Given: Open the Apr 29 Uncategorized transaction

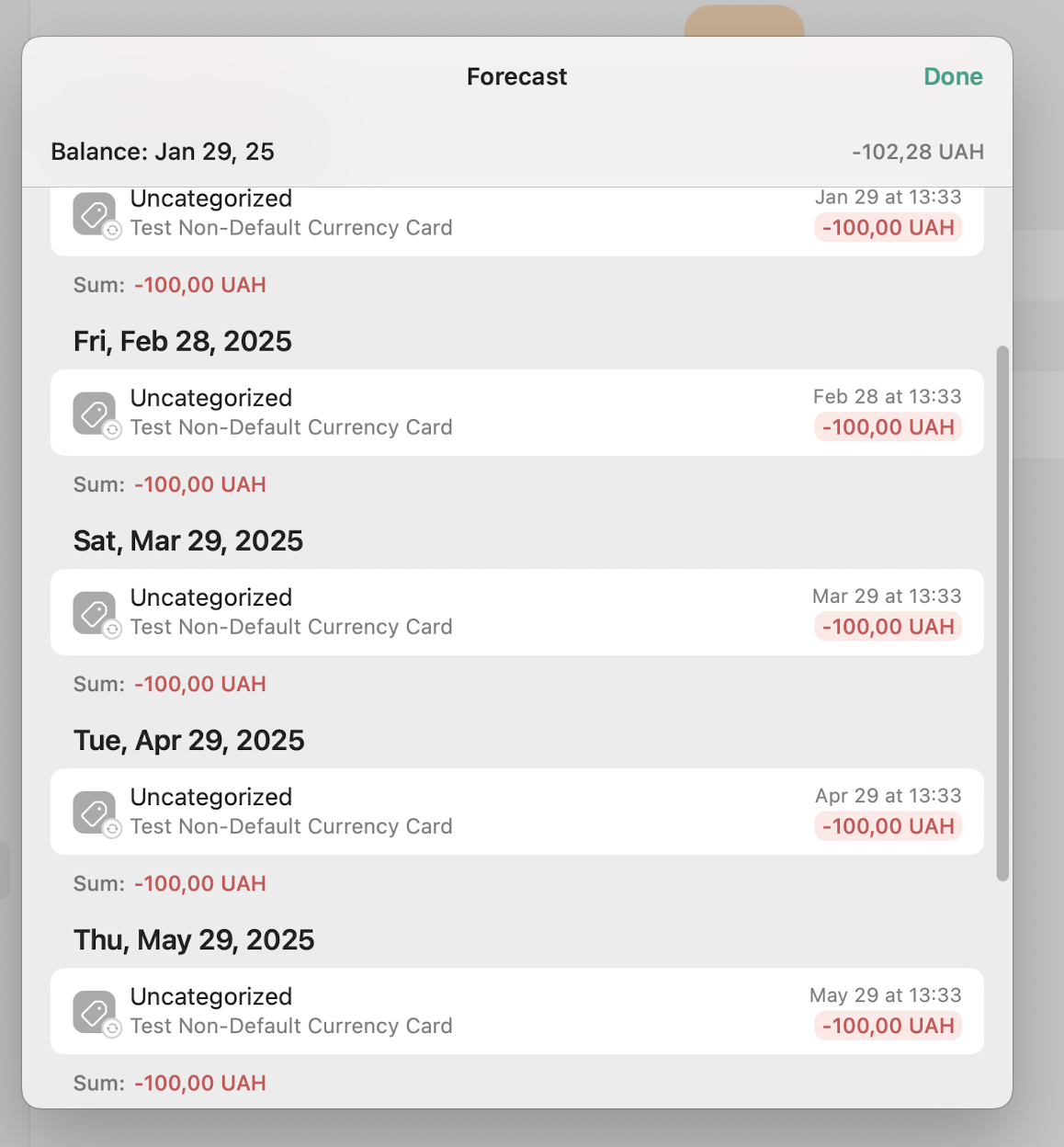Looking at the screenshot, I should pos(516,812).
